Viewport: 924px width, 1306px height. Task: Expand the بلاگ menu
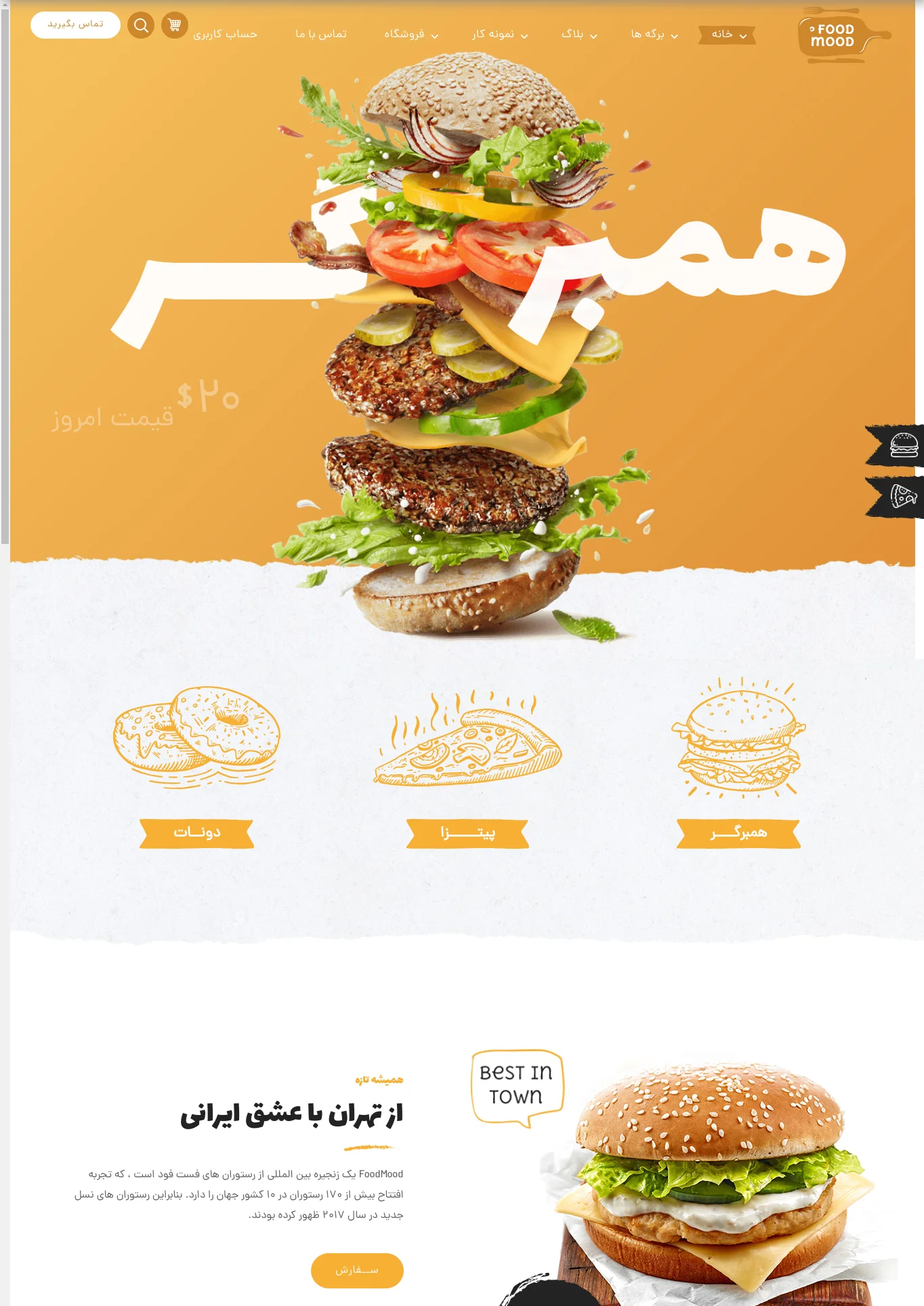tap(579, 34)
